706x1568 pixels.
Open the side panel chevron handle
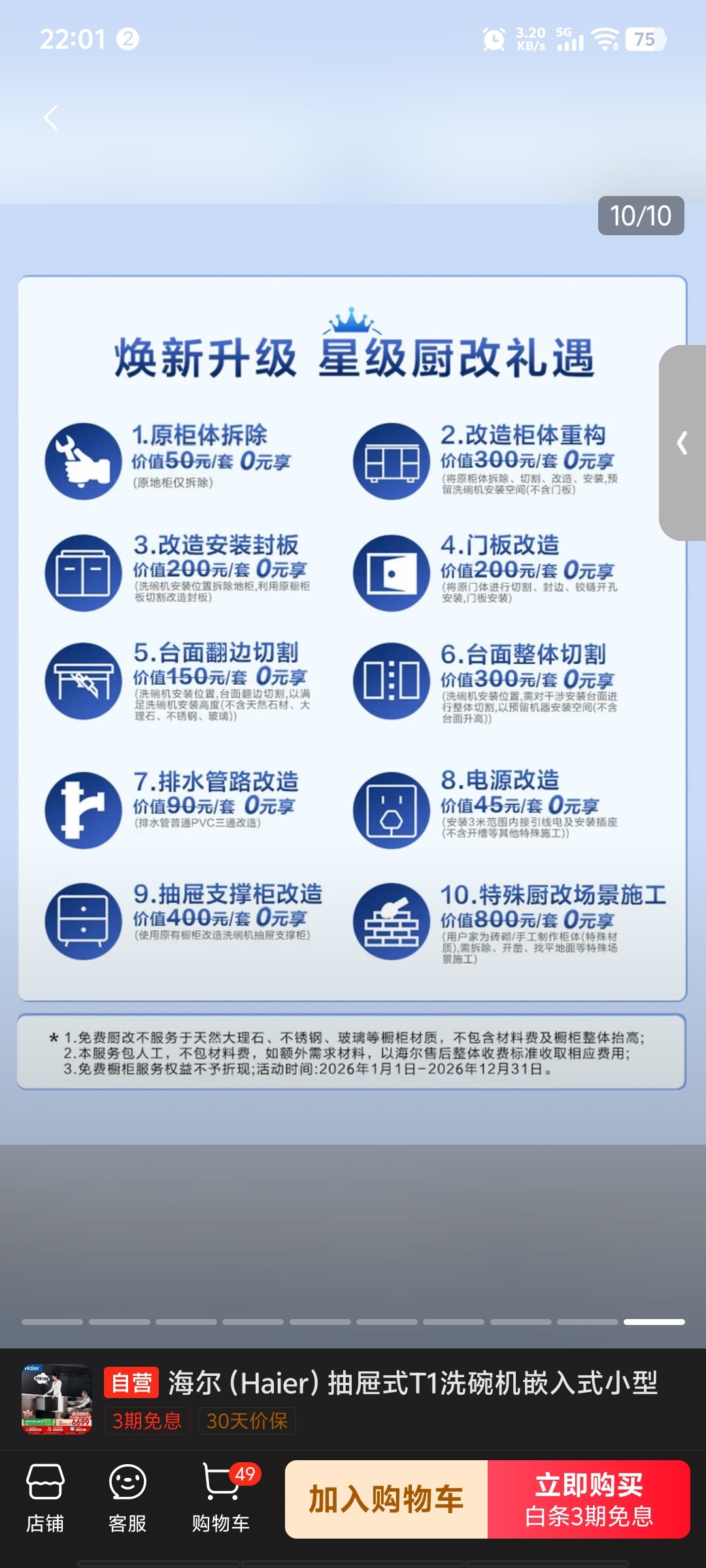(682, 443)
